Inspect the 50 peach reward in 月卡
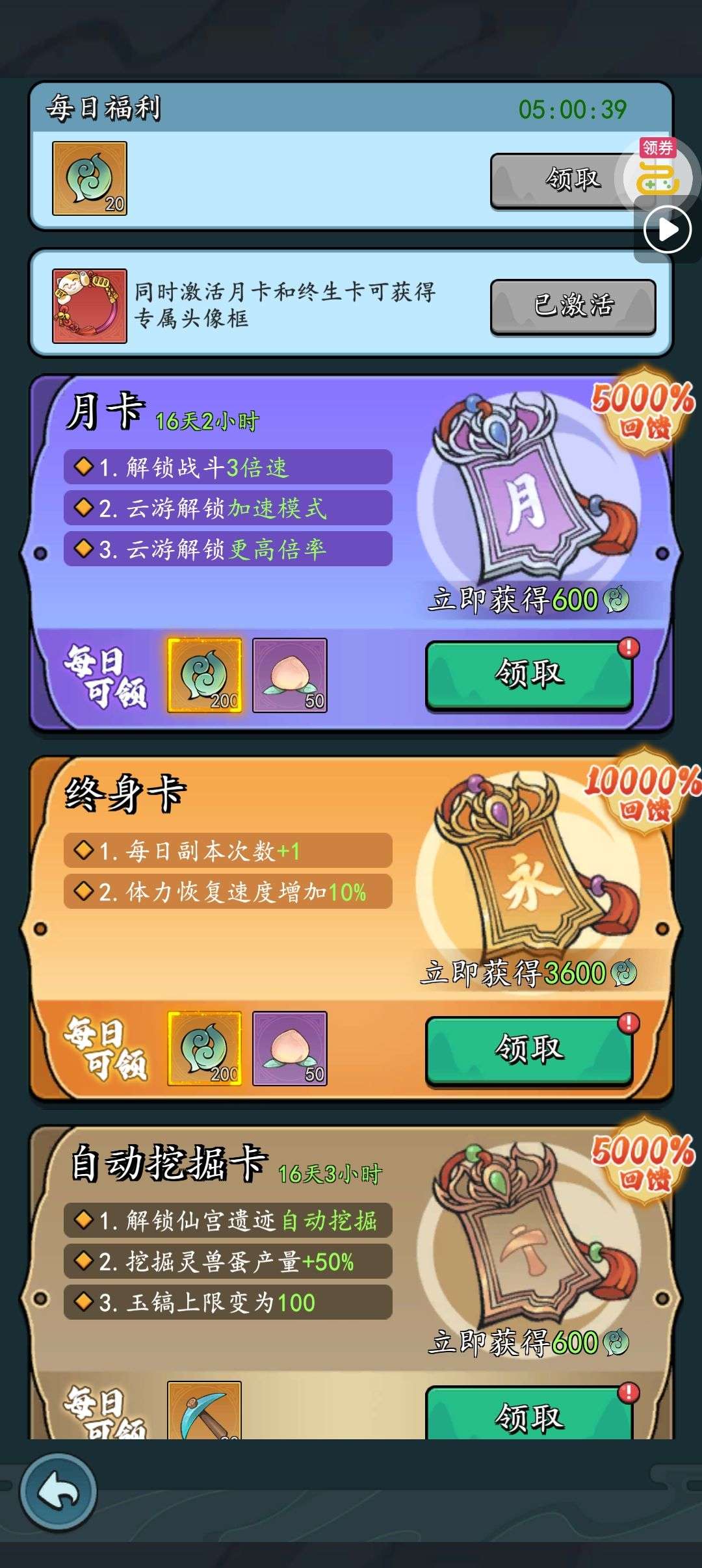The height and width of the screenshot is (1568, 702). tap(290, 675)
